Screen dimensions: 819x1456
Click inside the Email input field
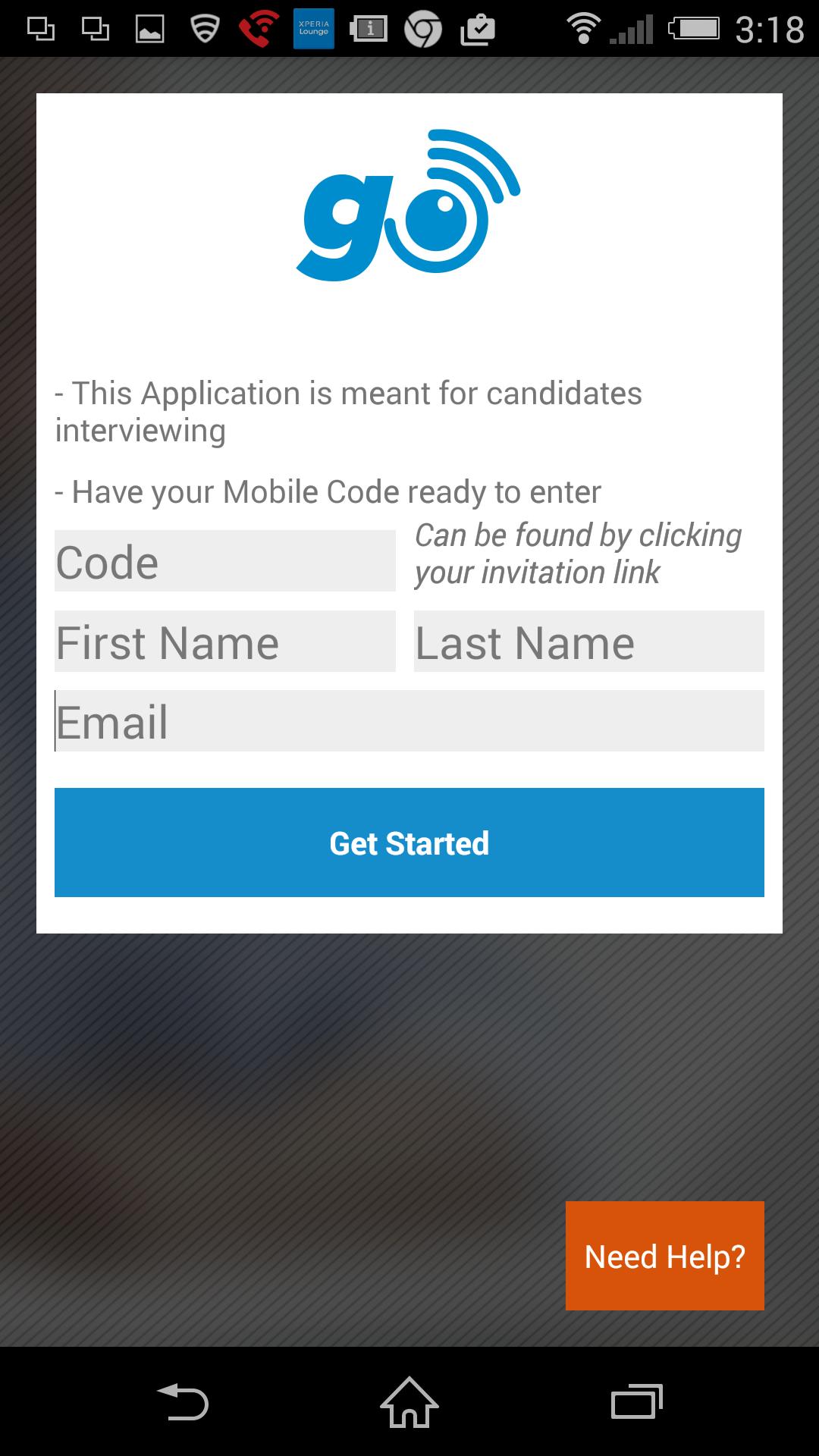coord(409,722)
